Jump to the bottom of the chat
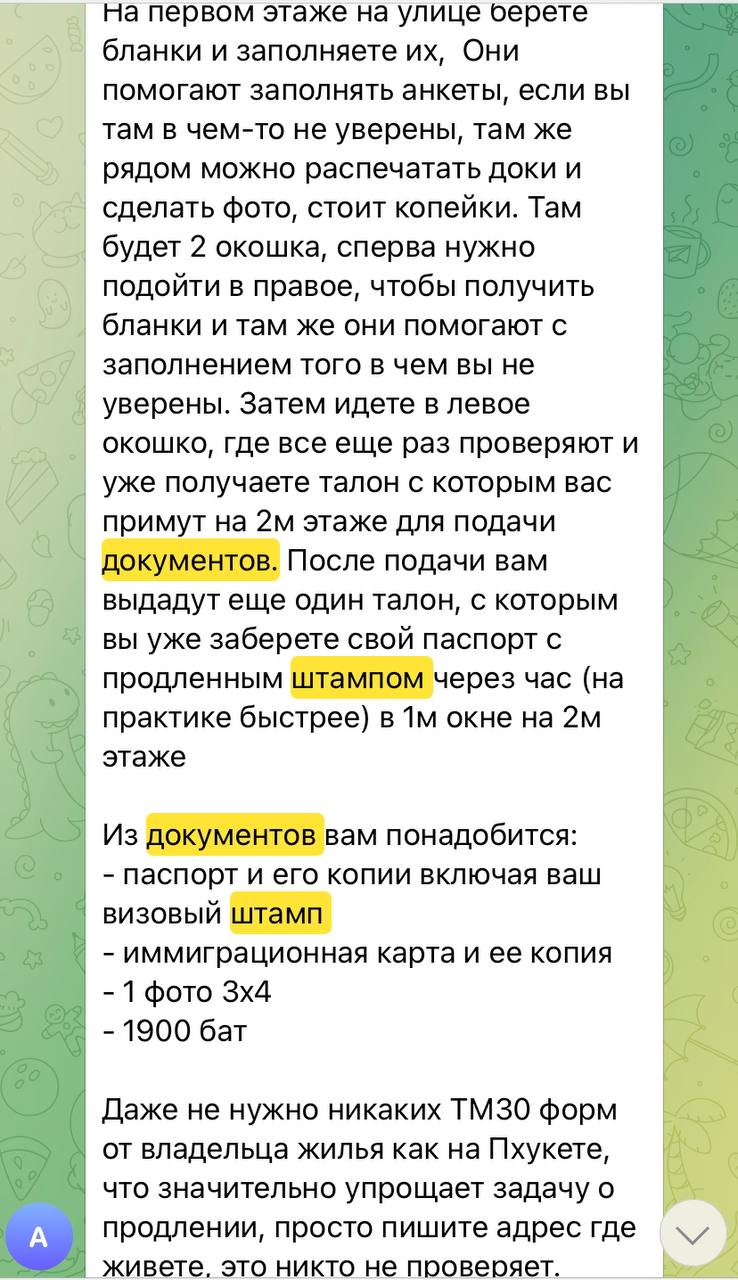 (x=692, y=1234)
